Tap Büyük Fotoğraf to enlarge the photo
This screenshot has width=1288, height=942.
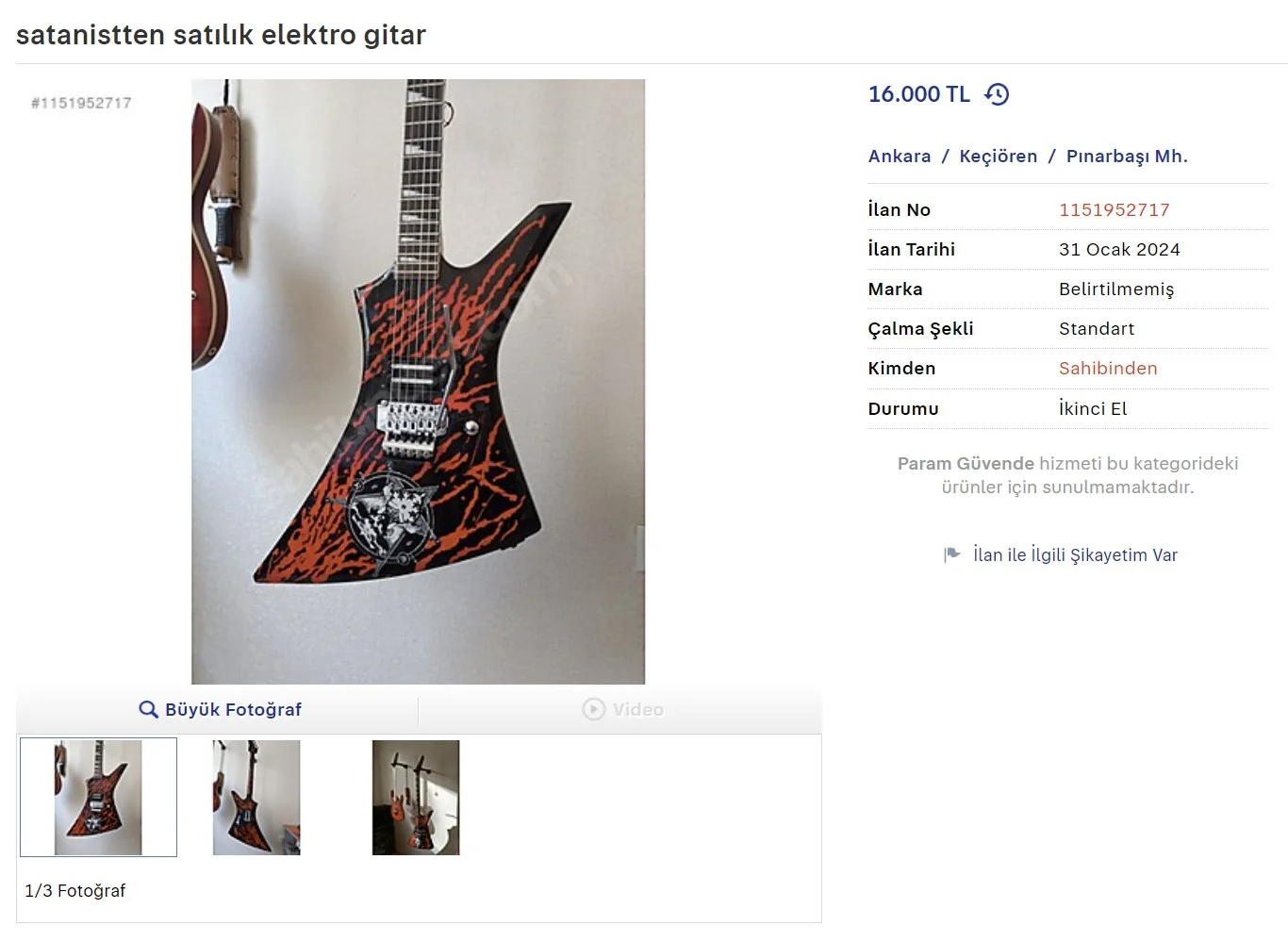(221, 709)
